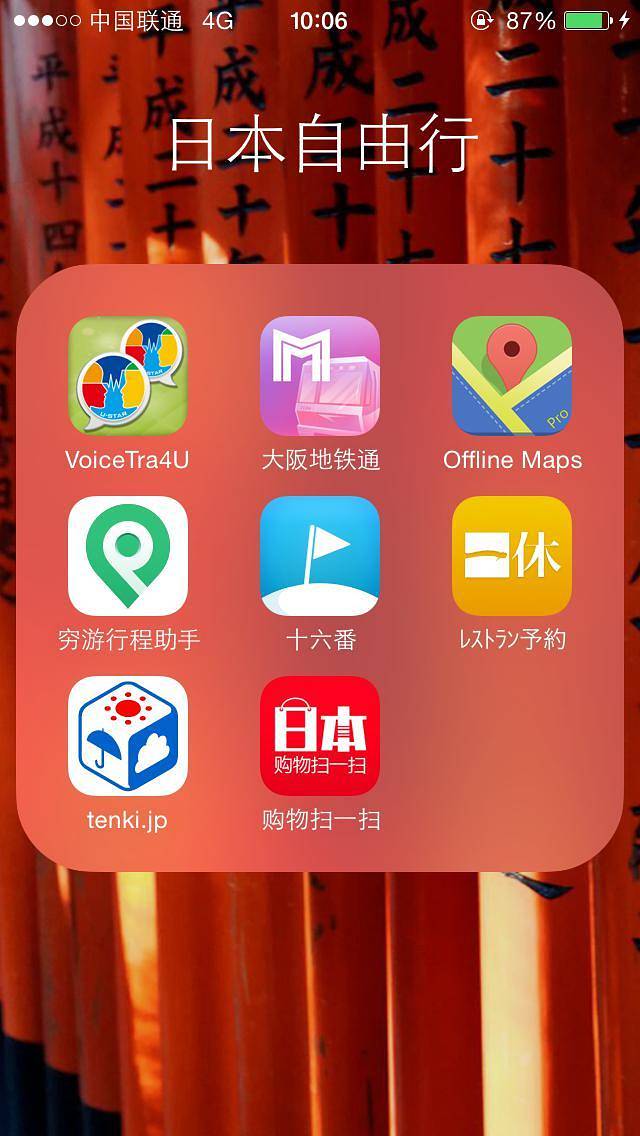Open Offline Maps
The width and height of the screenshot is (640, 1136).
click(x=512, y=376)
